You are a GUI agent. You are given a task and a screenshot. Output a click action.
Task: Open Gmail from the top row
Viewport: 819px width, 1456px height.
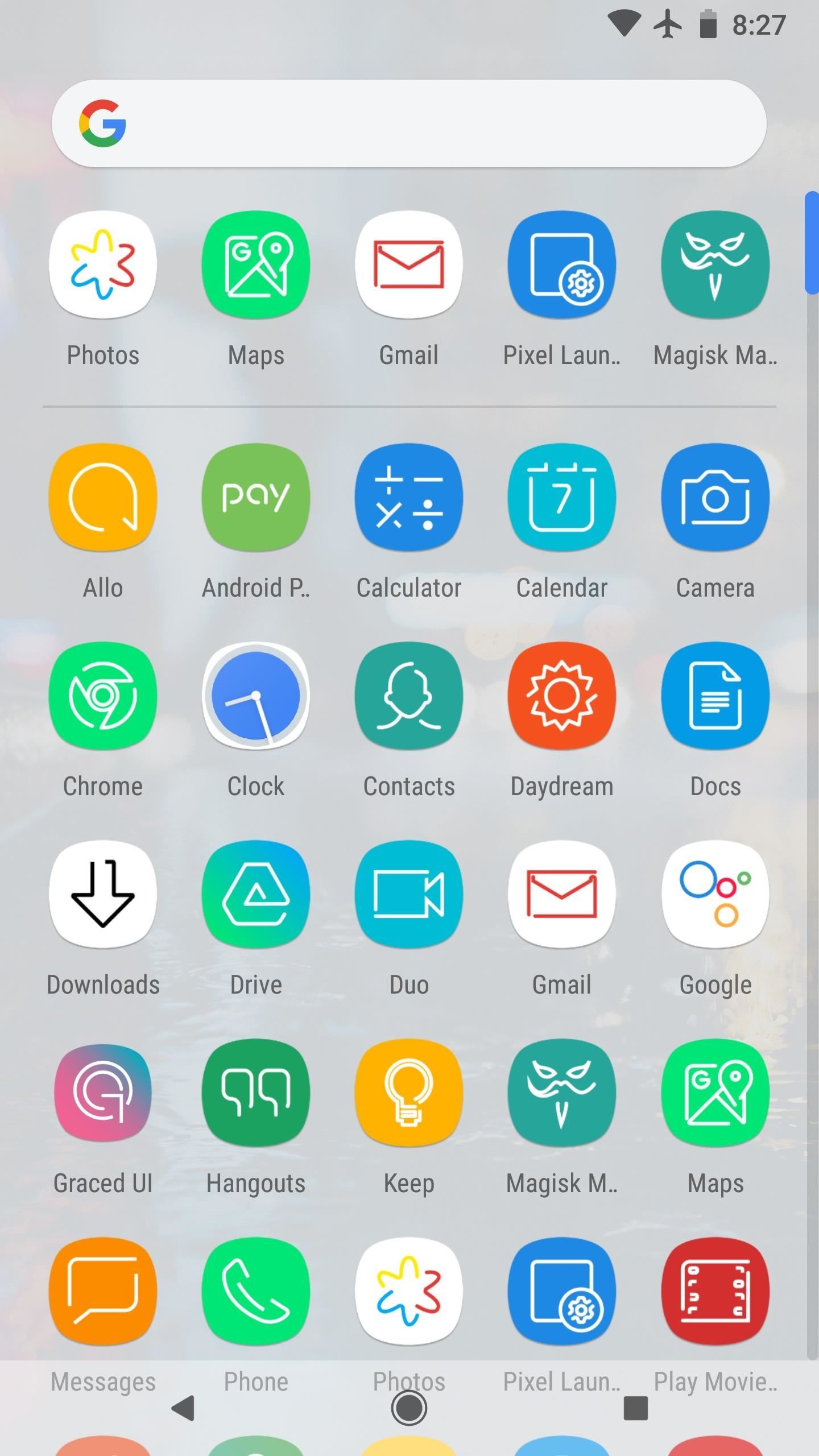pyautogui.click(x=409, y=264)
